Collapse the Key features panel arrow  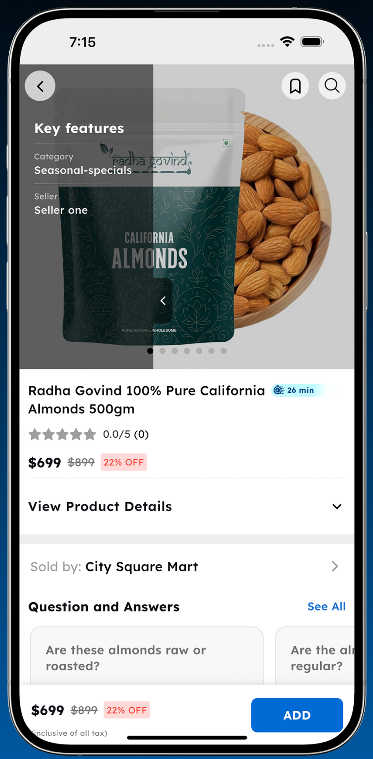163,301
